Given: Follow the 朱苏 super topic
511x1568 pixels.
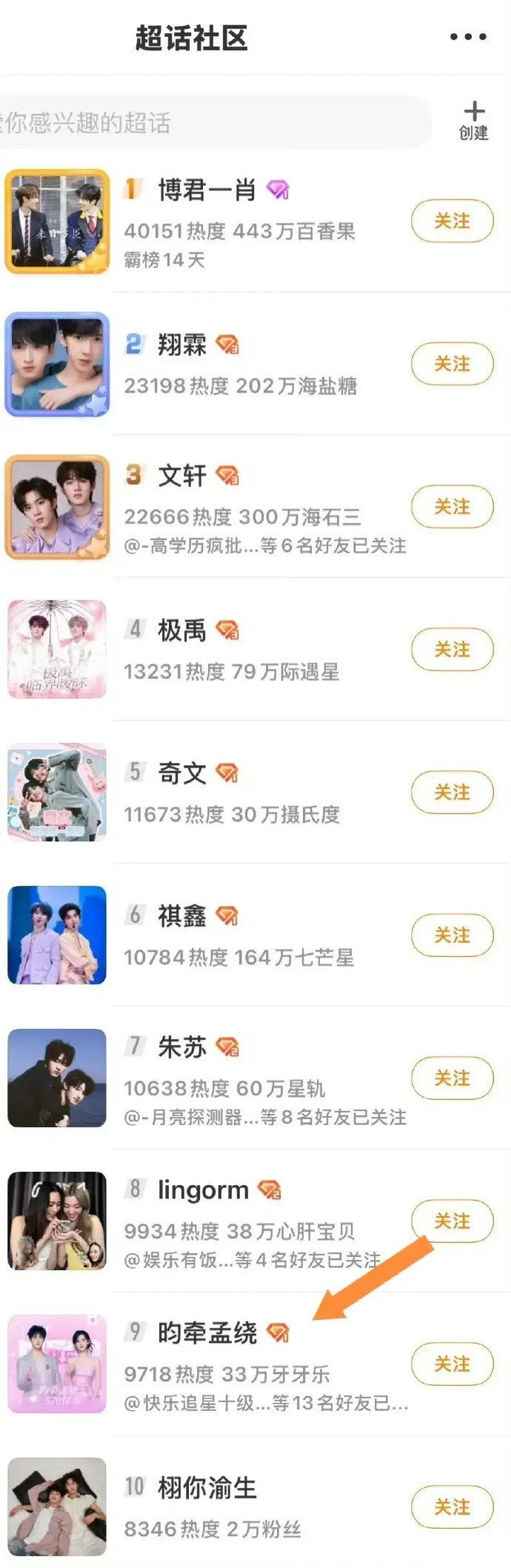Looking at the screenshot, I should click(x=452, y=1078).
